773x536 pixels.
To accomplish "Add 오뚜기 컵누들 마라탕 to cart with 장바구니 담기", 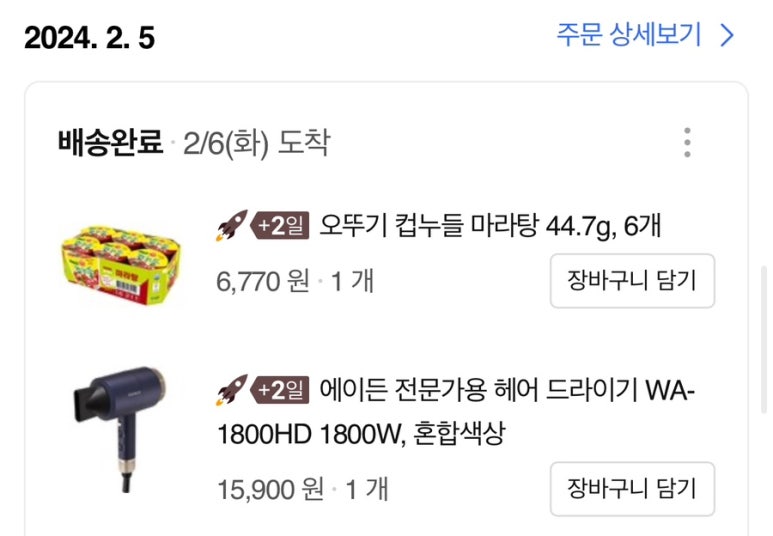I will [632, 281].
